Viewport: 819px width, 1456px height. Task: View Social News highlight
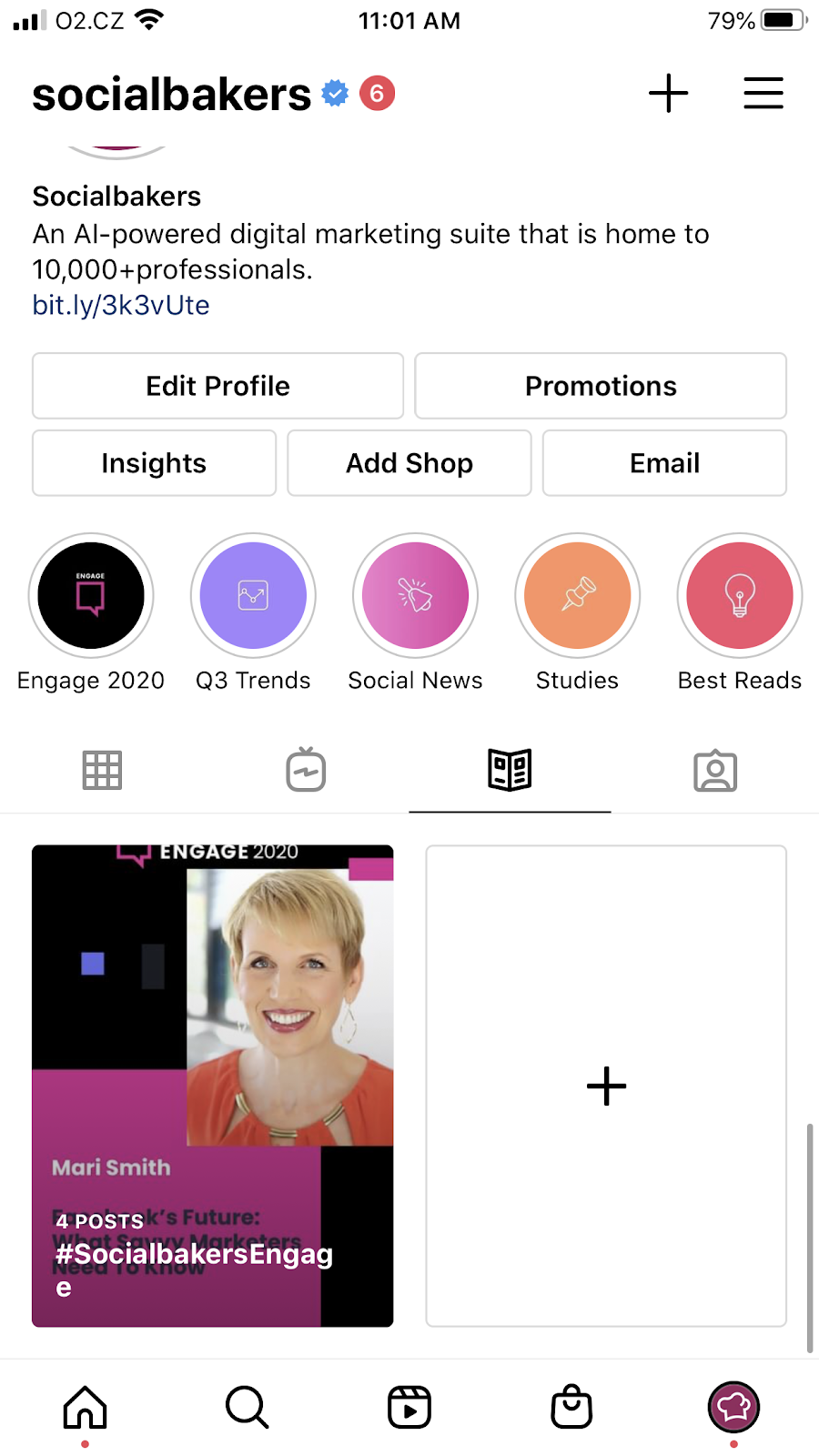(x=416, y=596)
